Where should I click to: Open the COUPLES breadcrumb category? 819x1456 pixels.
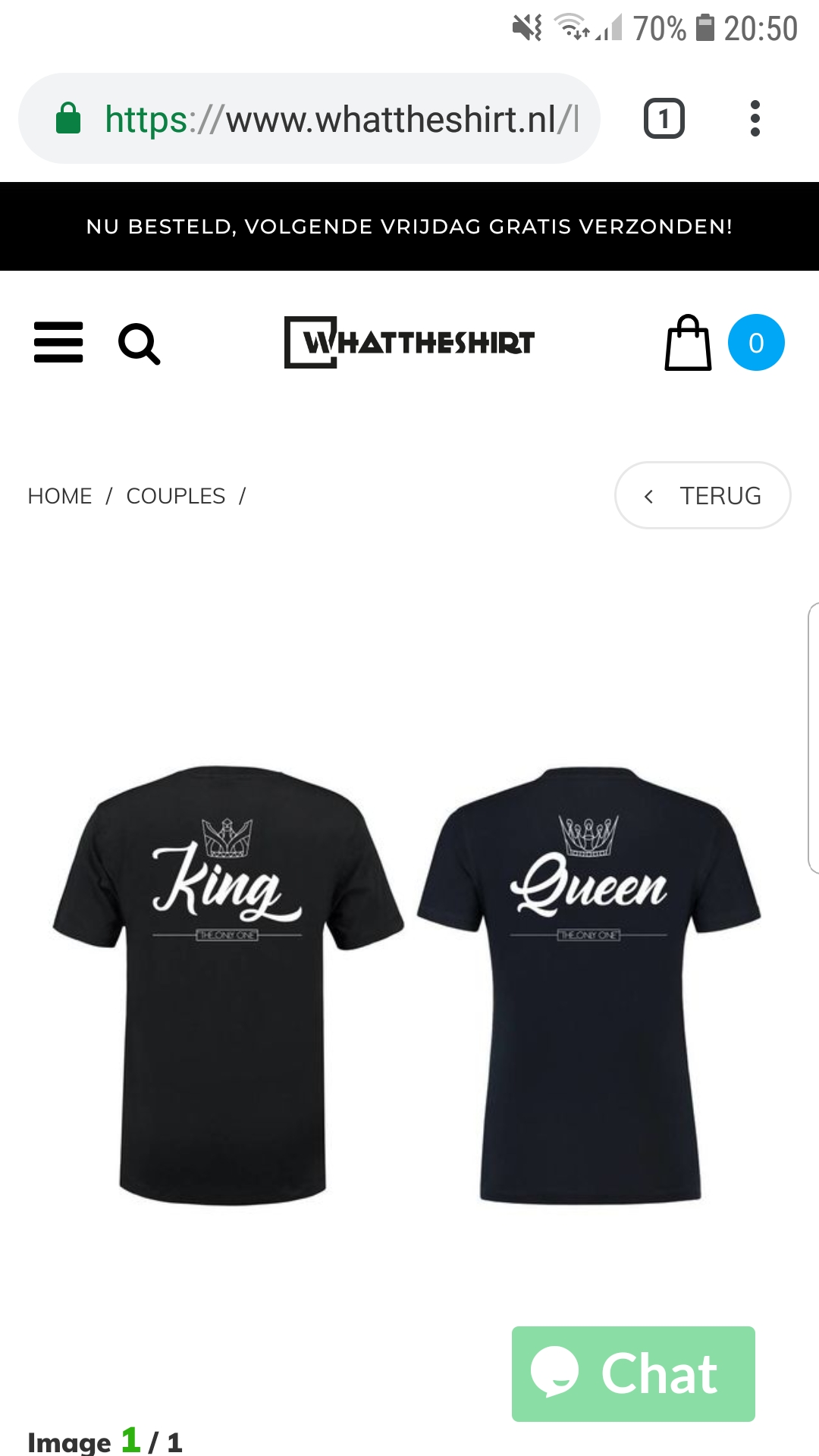click(x=176, y=496)
